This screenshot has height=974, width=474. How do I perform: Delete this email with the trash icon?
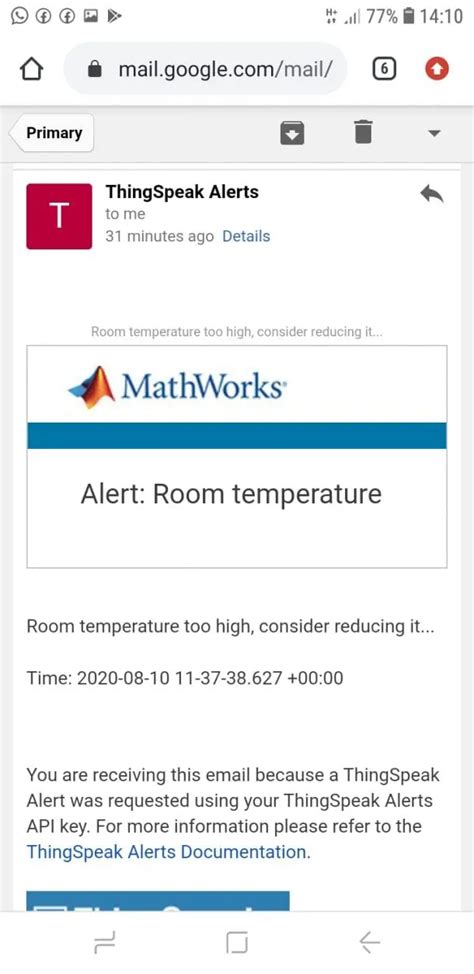click(x=363, y=132)
